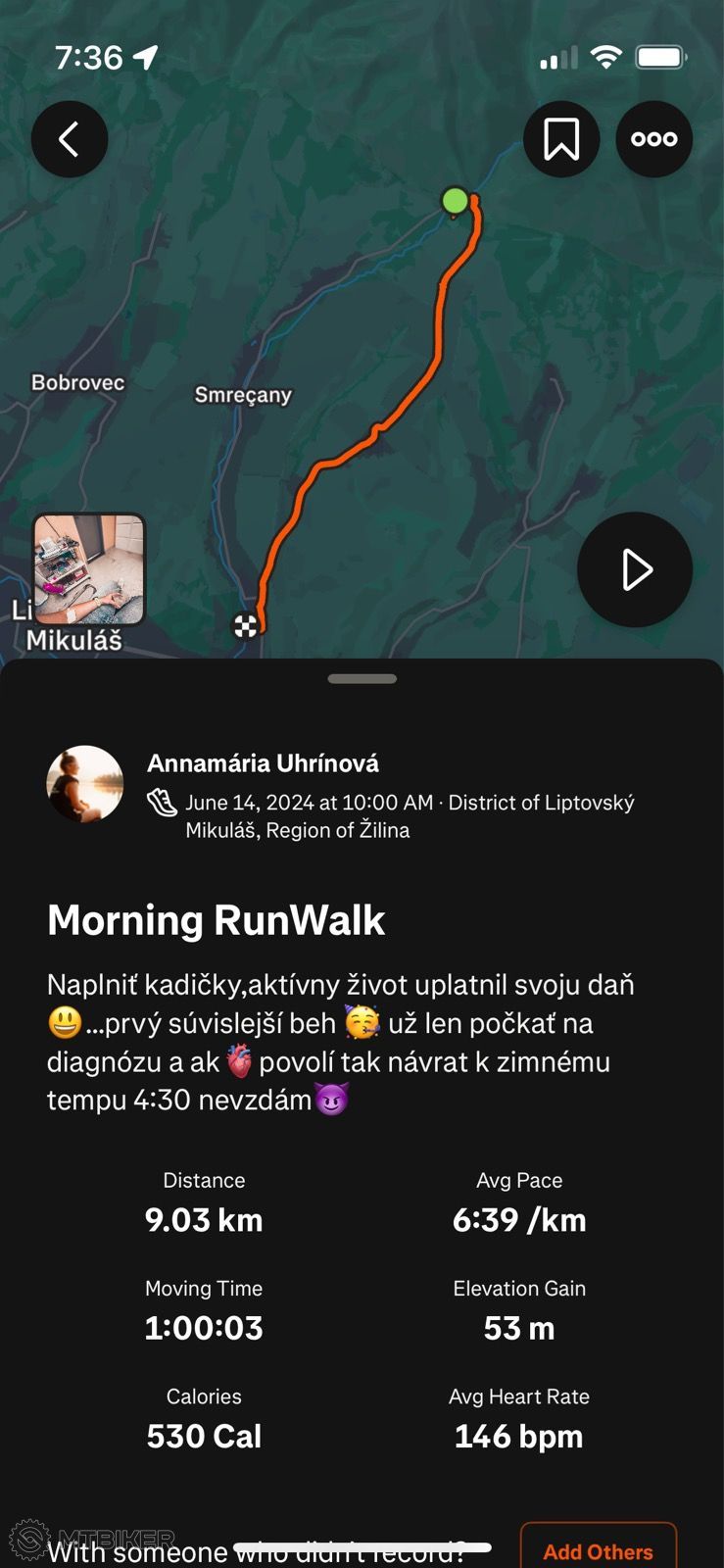Tap the Add Others button
This screenshot has width=724, height=1568.
[x=598, y=1548]
